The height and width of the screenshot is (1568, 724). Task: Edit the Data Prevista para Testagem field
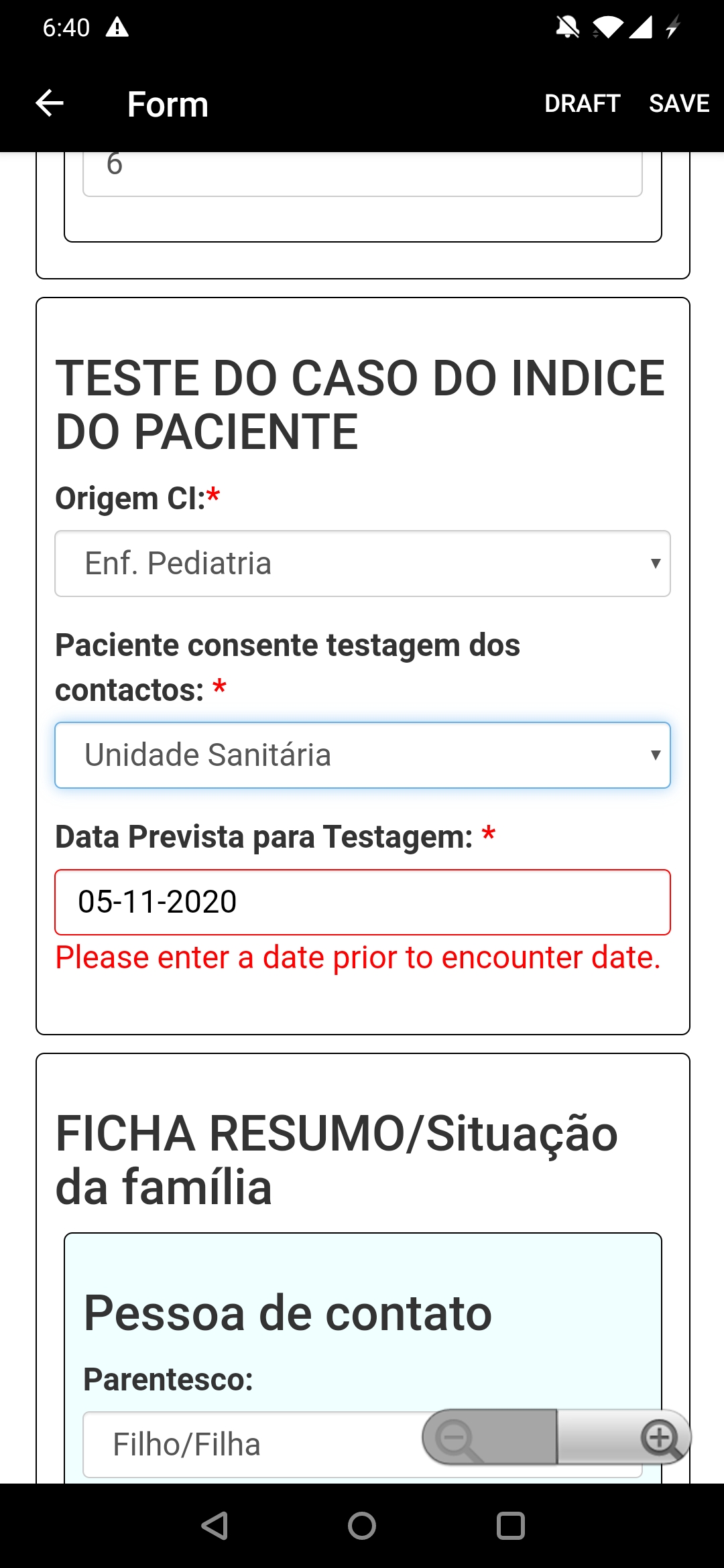pos(362,902)
